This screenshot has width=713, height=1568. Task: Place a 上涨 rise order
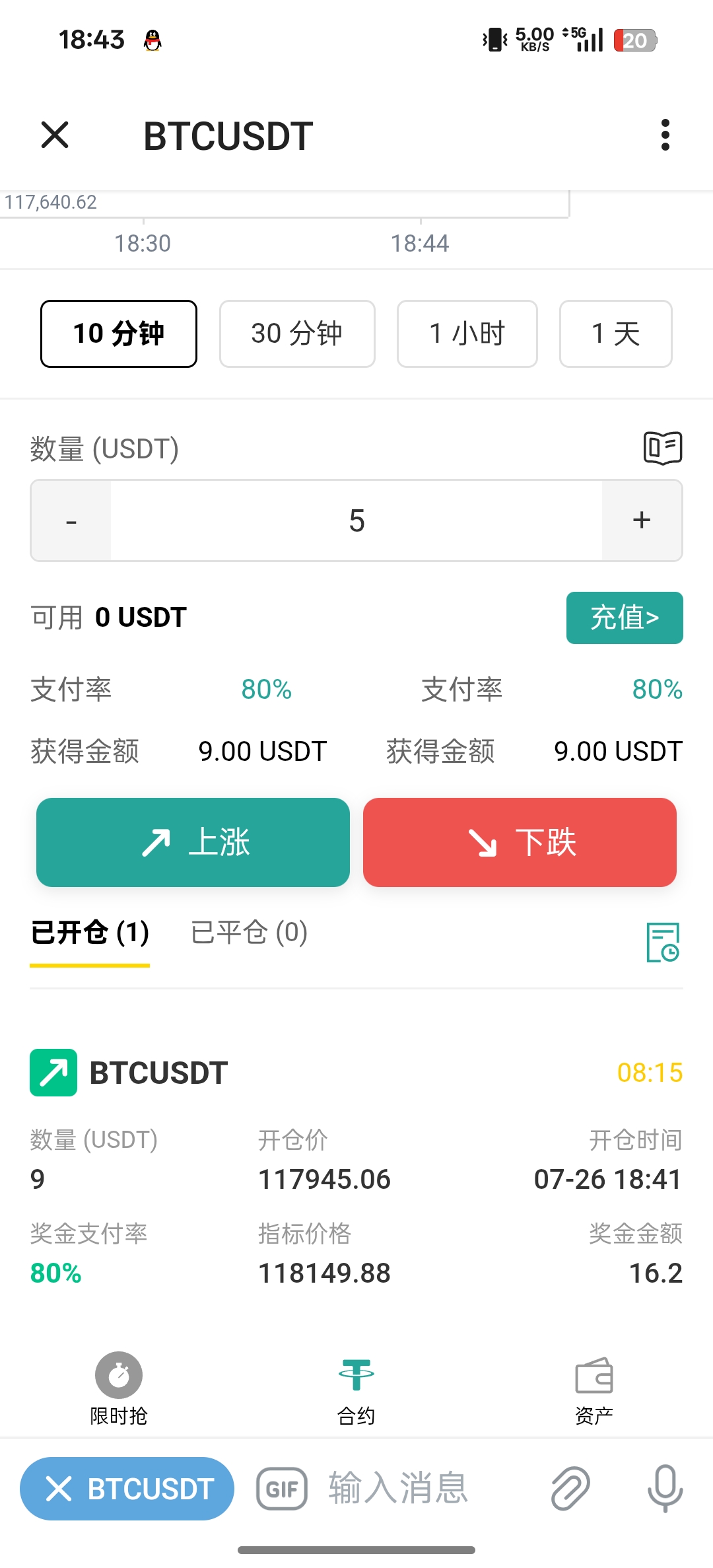click(x=193, y=842)
